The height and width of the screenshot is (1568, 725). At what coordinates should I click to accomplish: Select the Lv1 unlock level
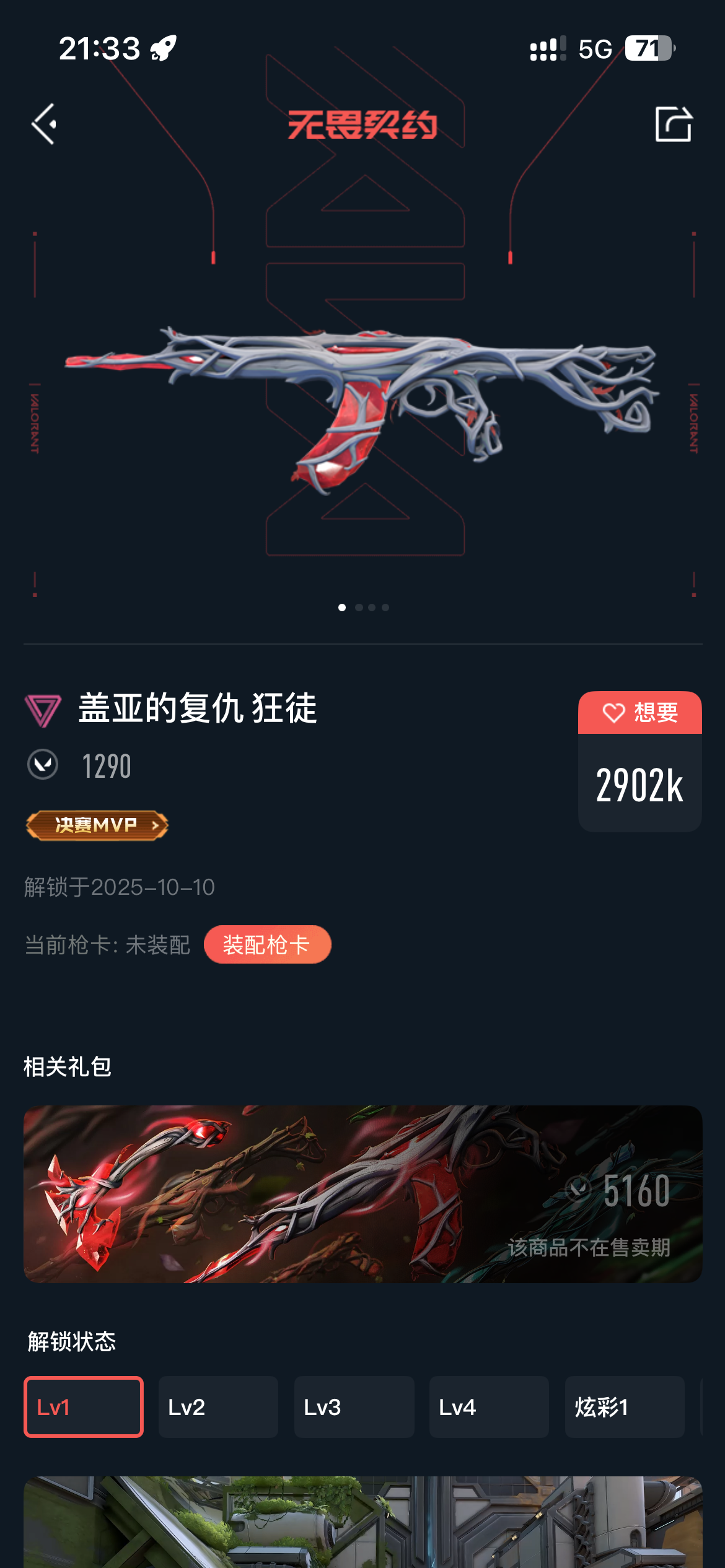click(x=84, y=1407)
